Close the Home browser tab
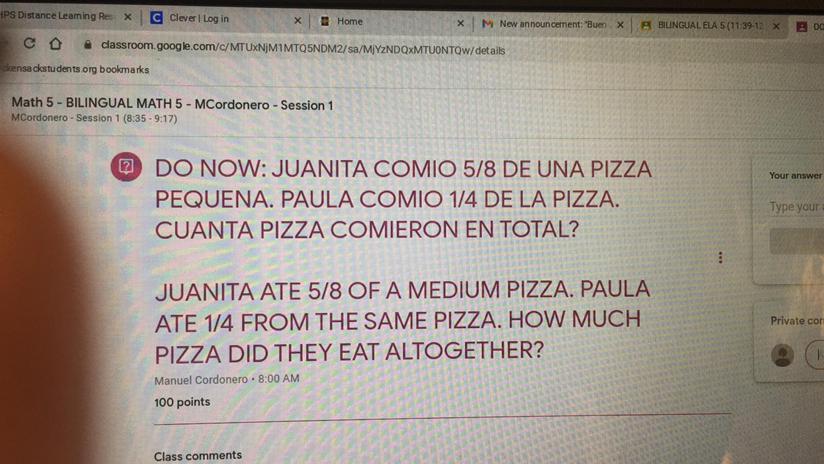 pos(460,22)
